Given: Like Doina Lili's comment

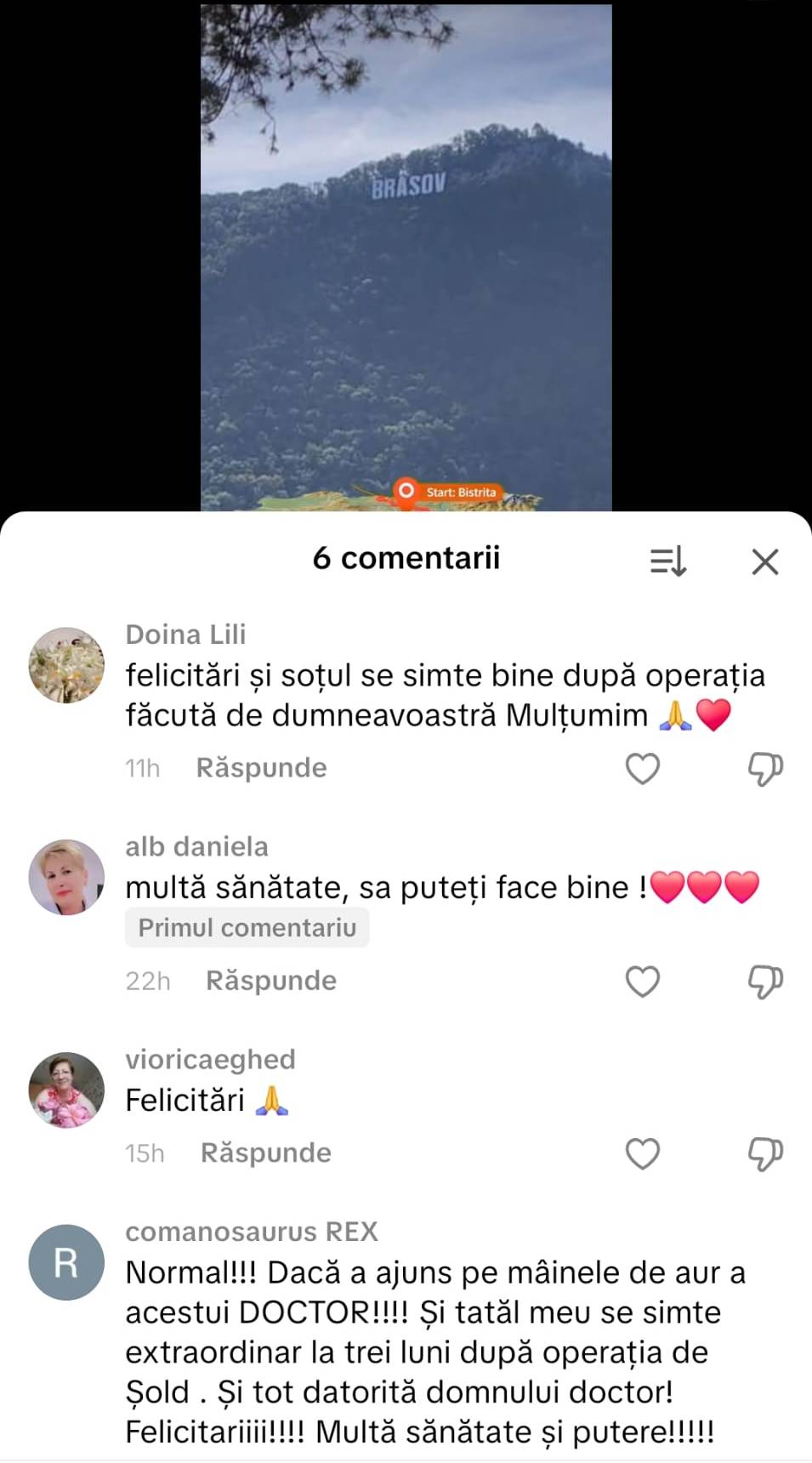Looking at the screenshot, I should (643, 769).
